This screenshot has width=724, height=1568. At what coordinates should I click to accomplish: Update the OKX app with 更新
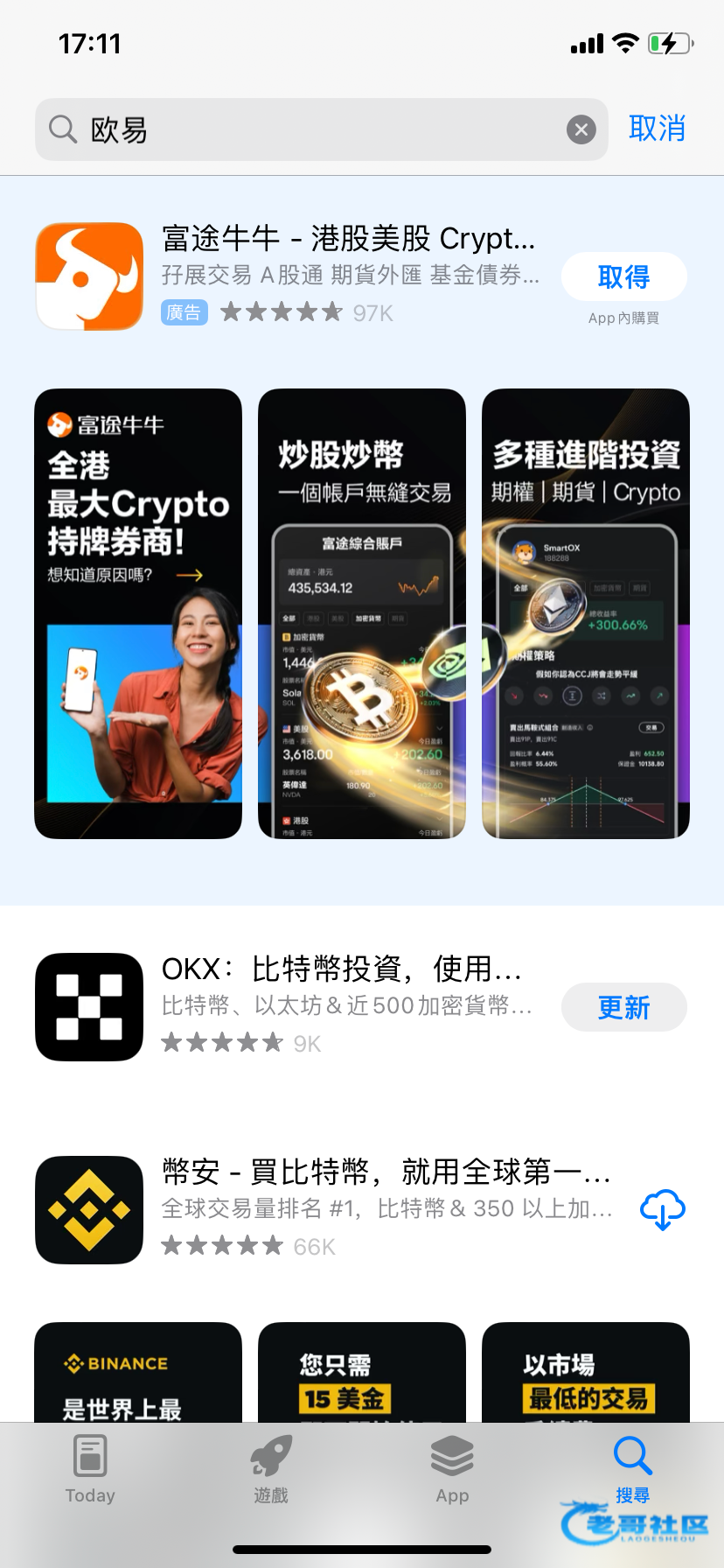point(623,1007)
